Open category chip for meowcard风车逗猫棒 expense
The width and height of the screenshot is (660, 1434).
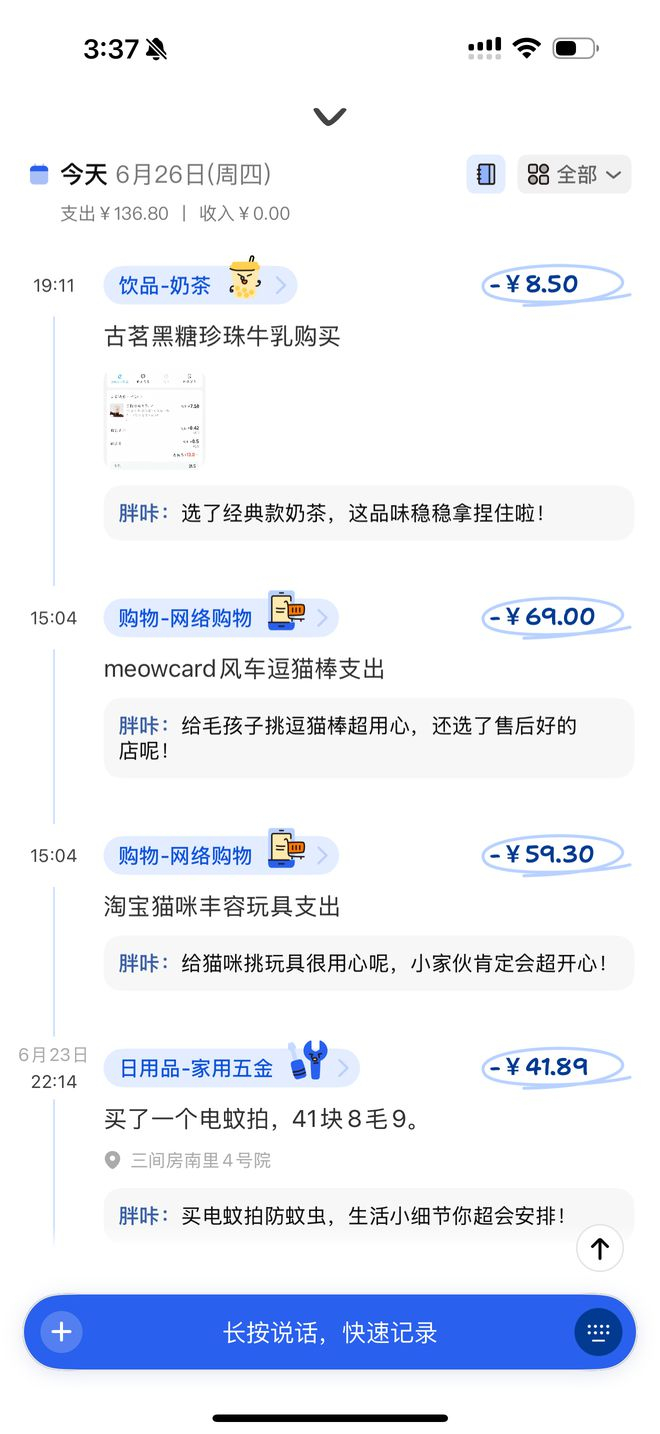(220, 618)
